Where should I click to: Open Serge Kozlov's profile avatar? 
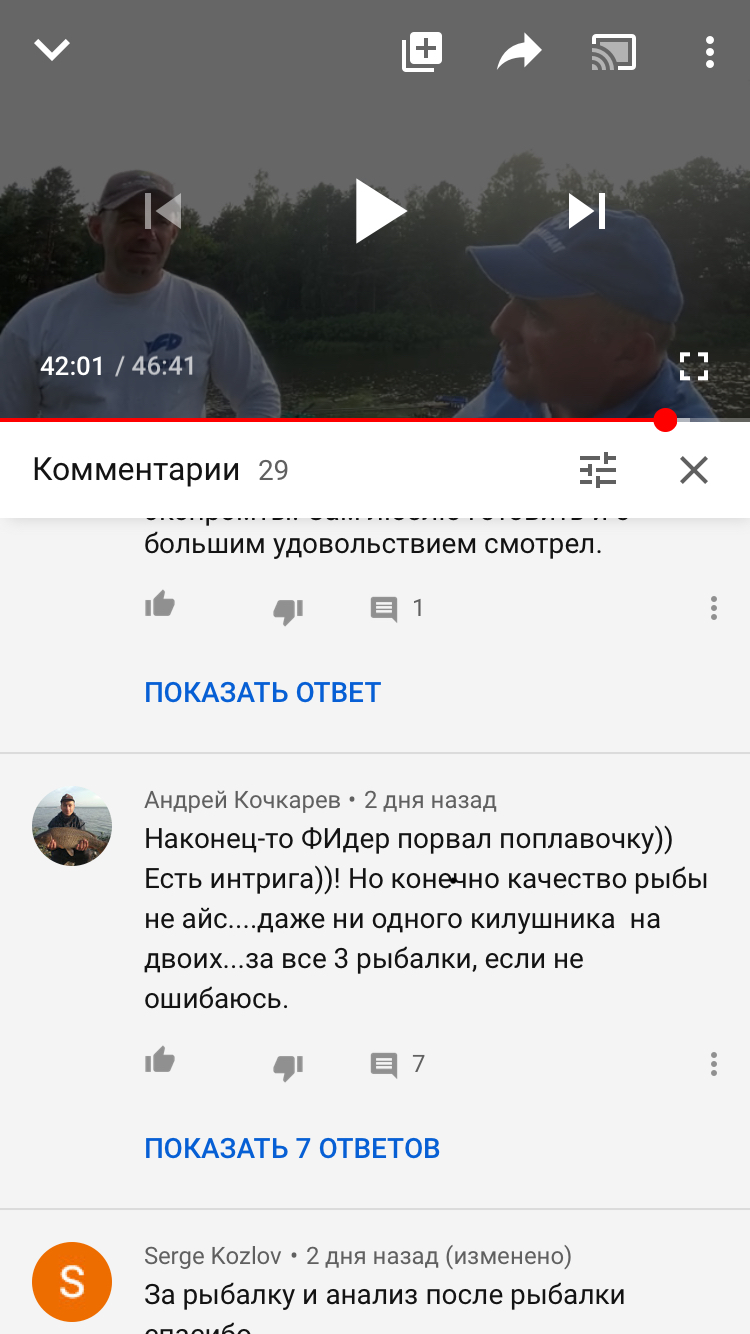(x=72, y=1282)
